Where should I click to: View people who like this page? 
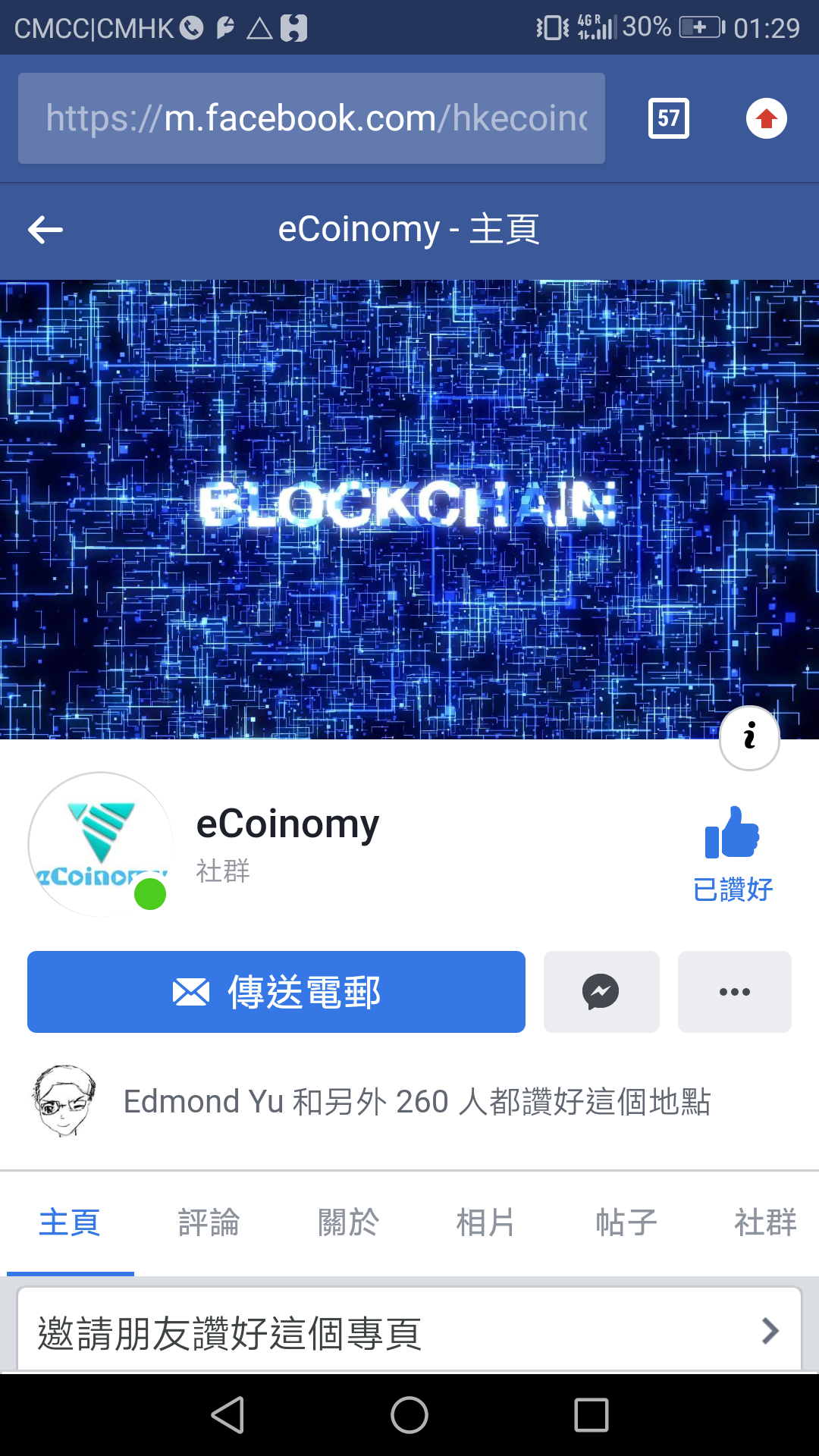416,1102
